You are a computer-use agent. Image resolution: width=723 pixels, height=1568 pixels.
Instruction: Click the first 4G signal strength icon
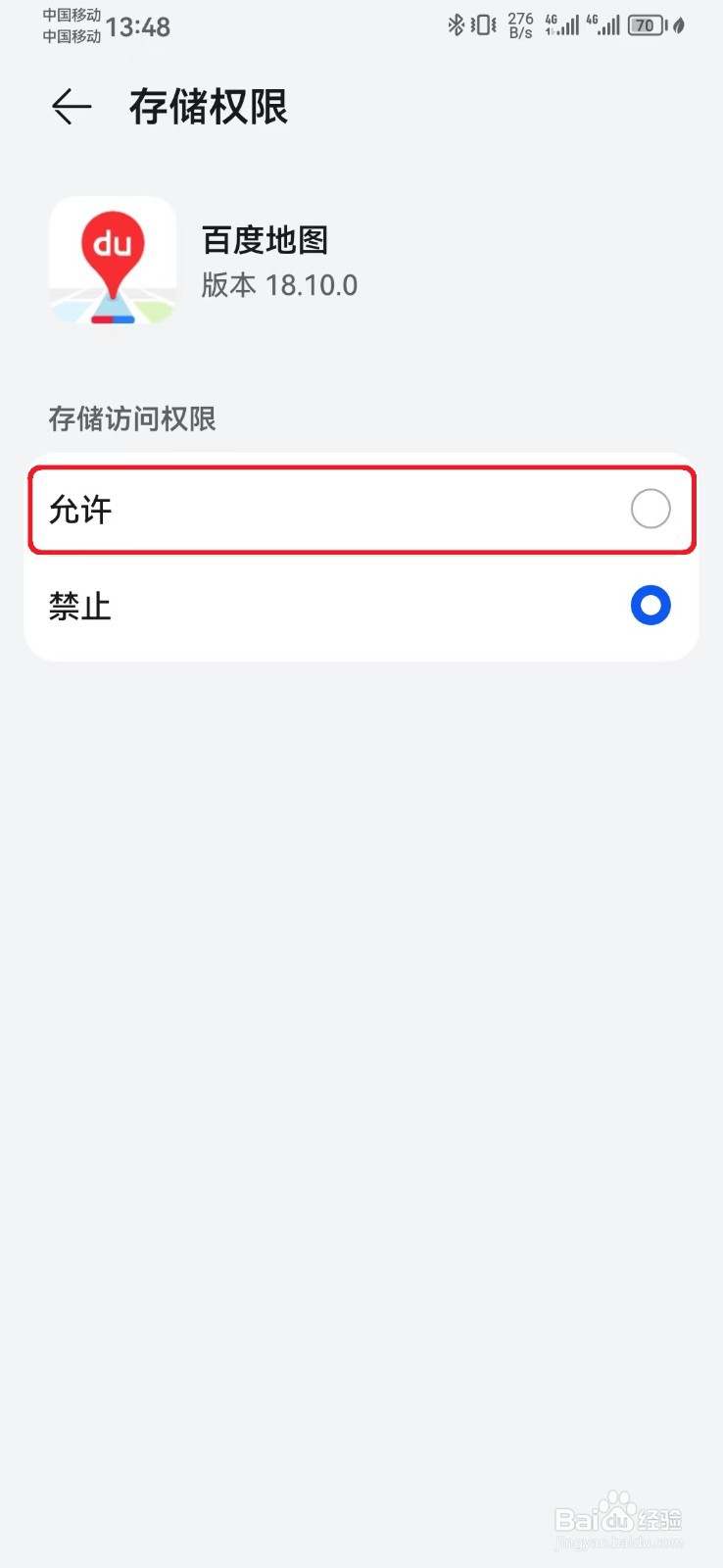pos(560,25)
